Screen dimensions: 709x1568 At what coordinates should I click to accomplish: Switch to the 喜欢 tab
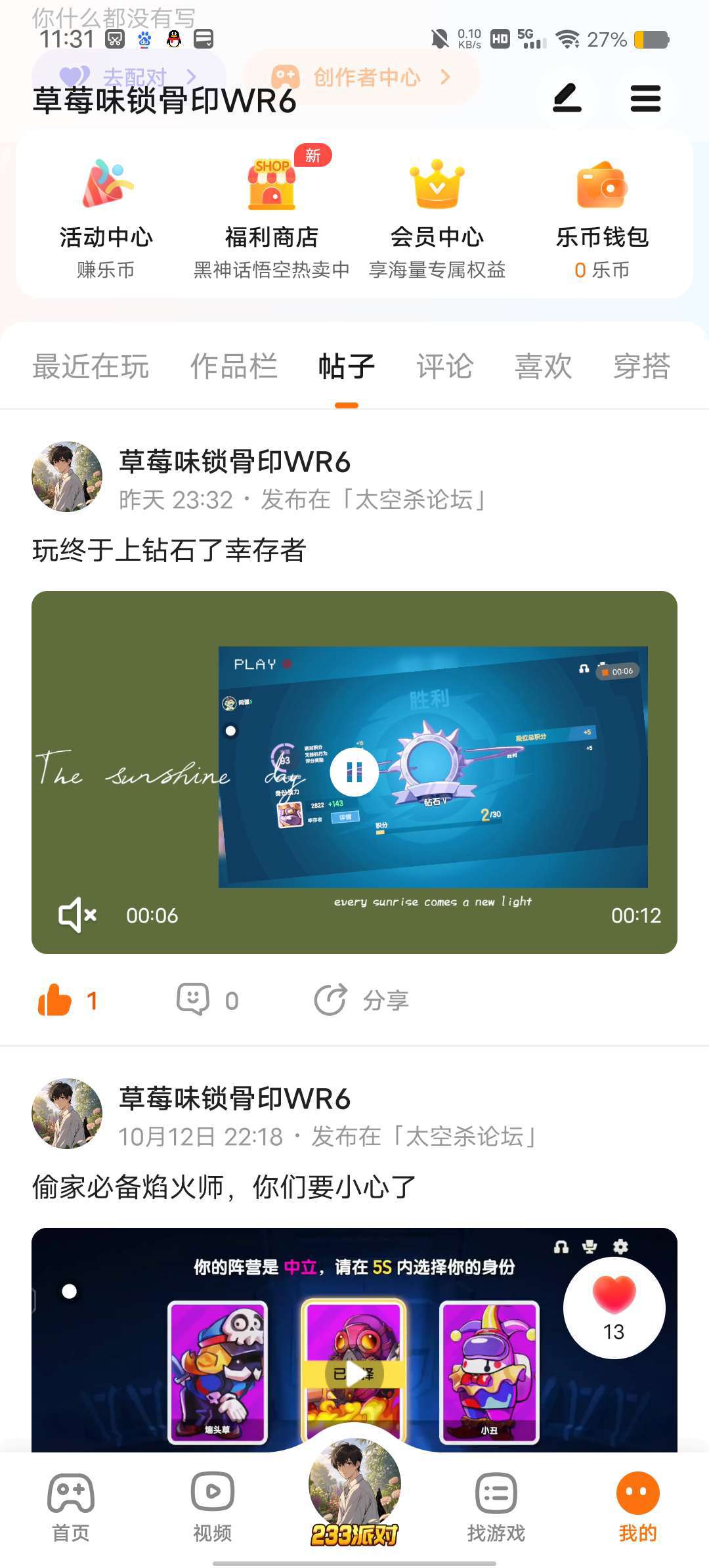coord(543,366)
